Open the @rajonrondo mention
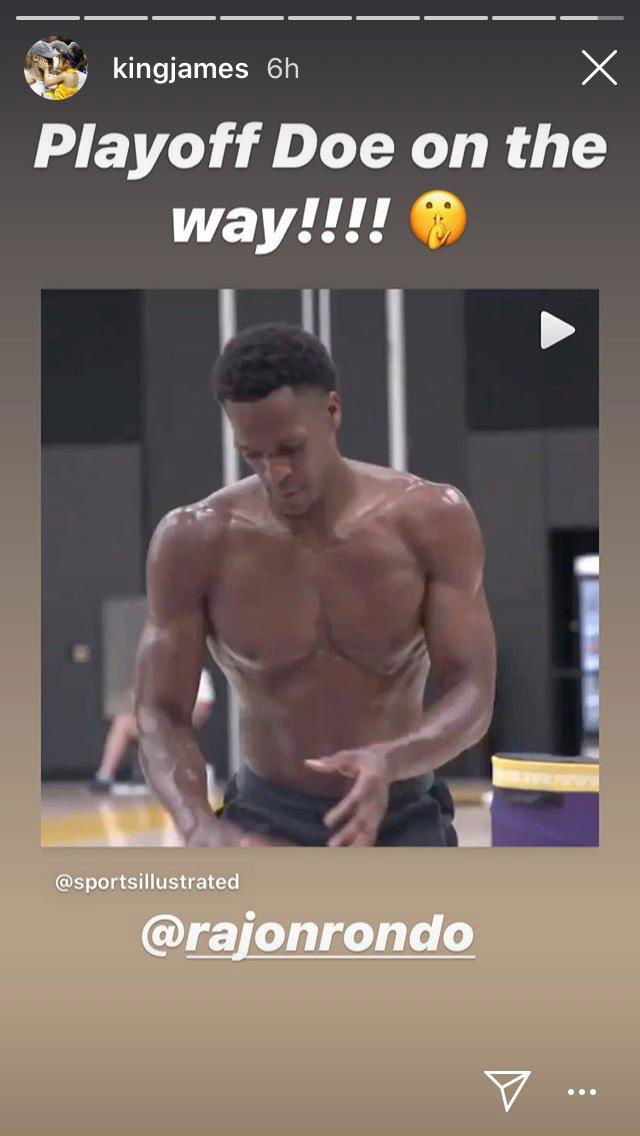 tap(307, 935)
